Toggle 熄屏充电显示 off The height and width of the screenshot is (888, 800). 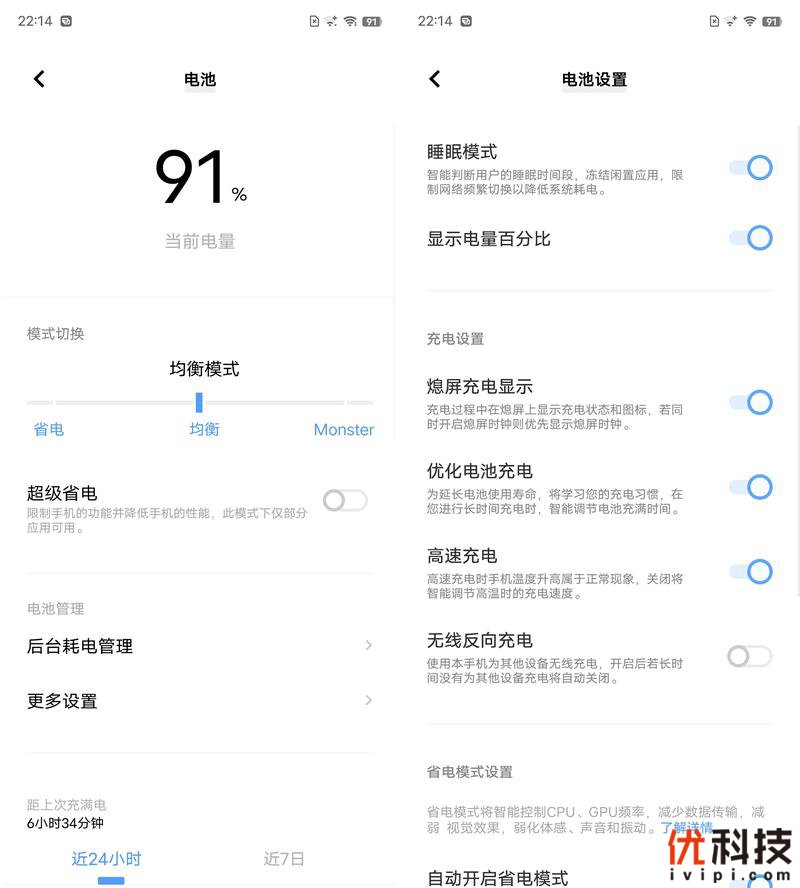point(751,402)
